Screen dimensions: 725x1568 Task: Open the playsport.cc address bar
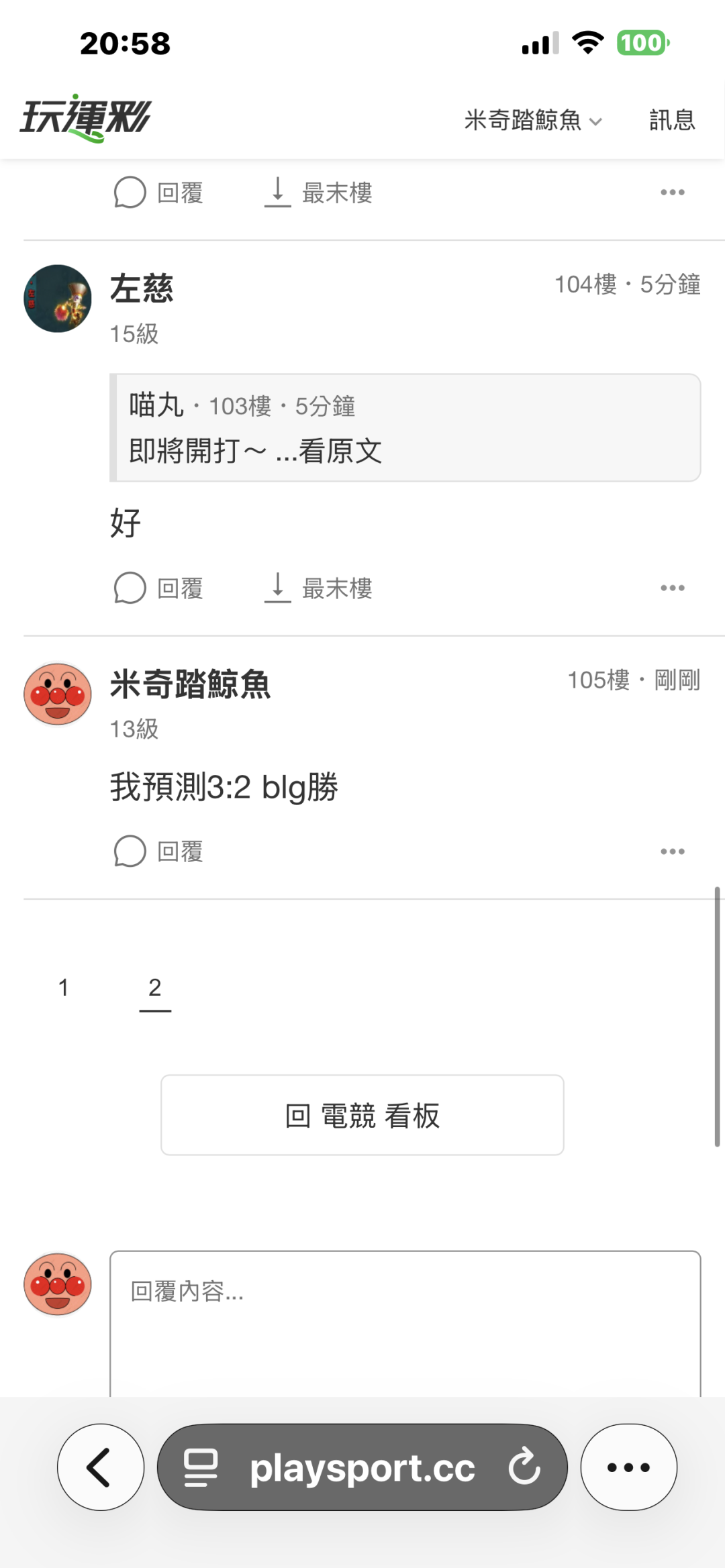point(362,1467)
